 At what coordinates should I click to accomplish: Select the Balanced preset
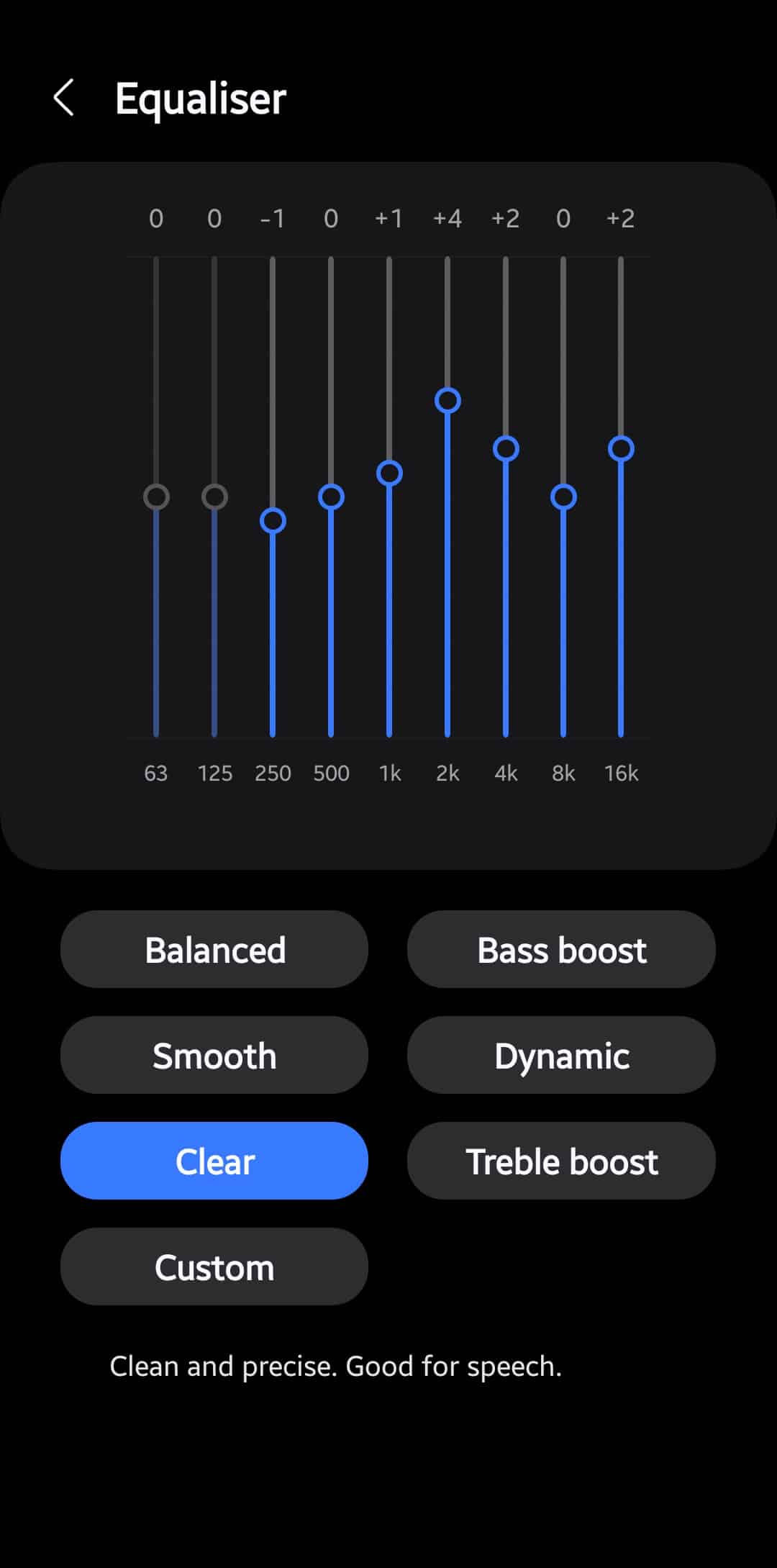click(214, 949)
